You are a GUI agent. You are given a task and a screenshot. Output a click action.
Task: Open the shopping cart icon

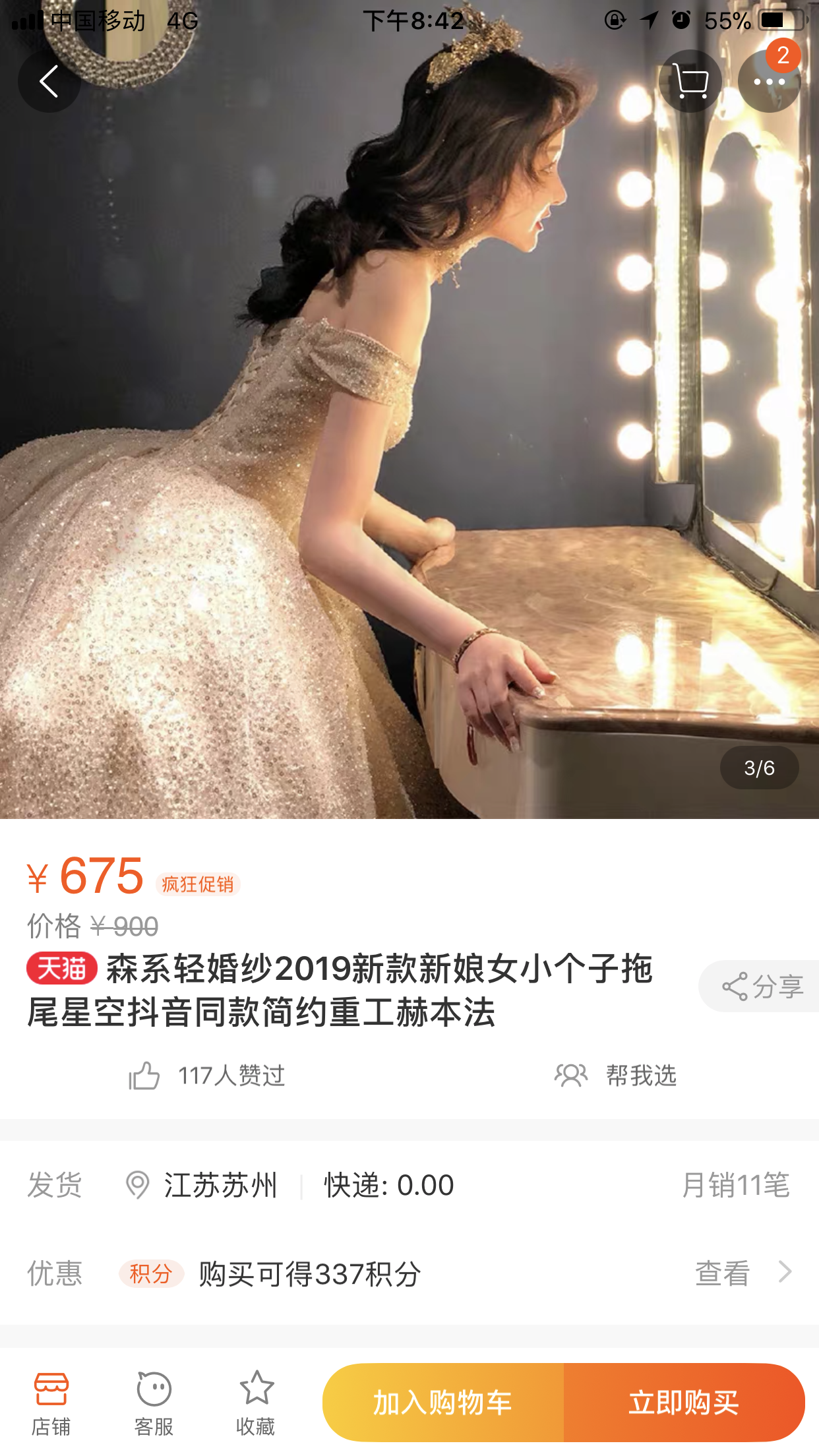pos(690,81)
